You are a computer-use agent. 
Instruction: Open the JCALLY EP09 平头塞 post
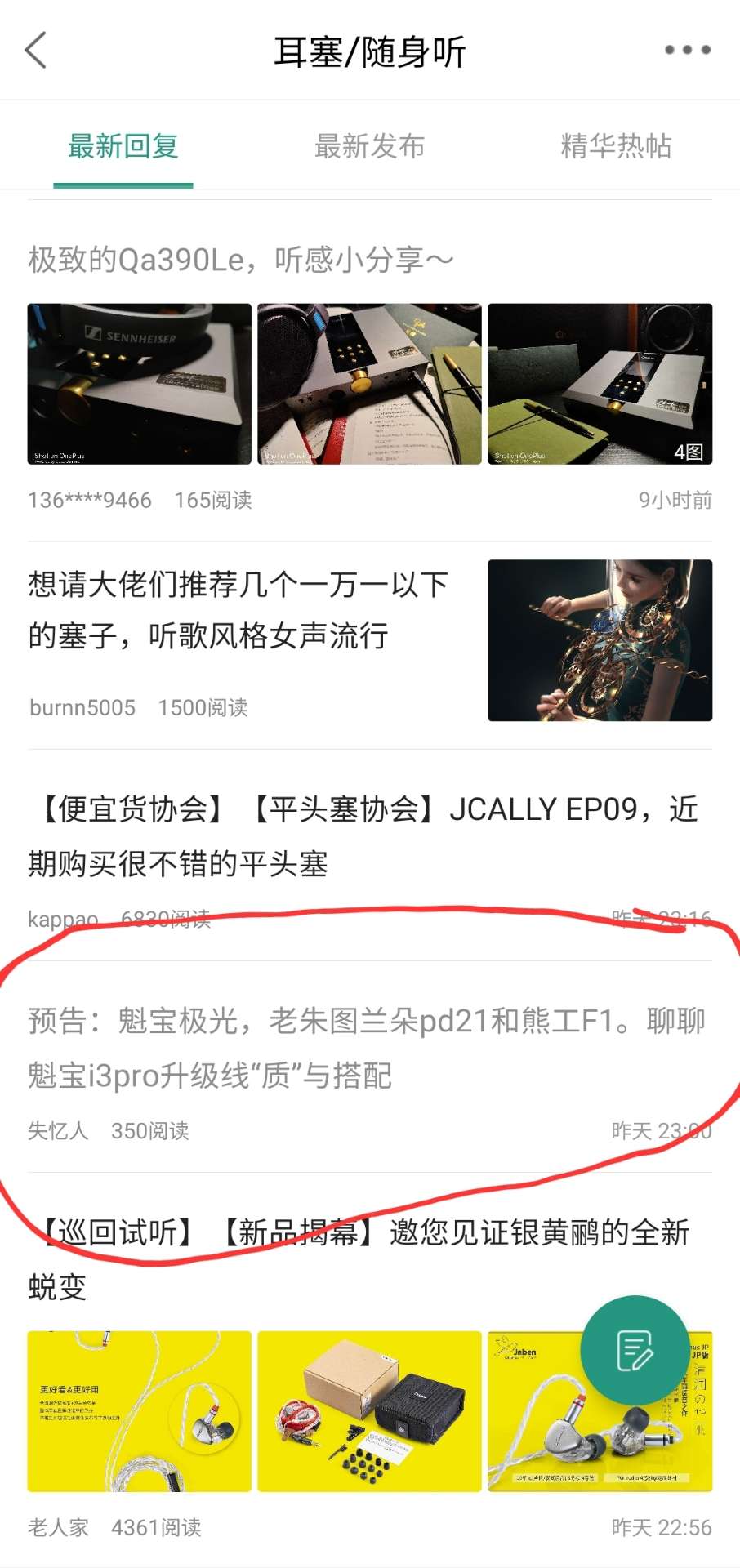coord(363,835)
